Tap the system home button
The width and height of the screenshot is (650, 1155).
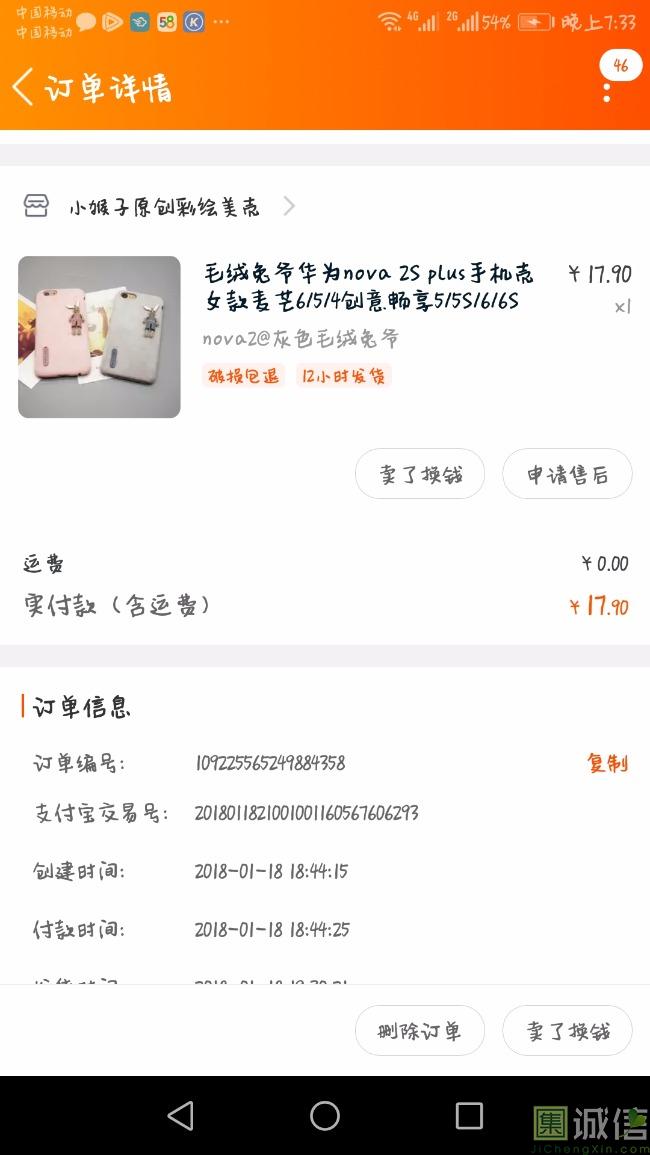tap(325, 1116)
